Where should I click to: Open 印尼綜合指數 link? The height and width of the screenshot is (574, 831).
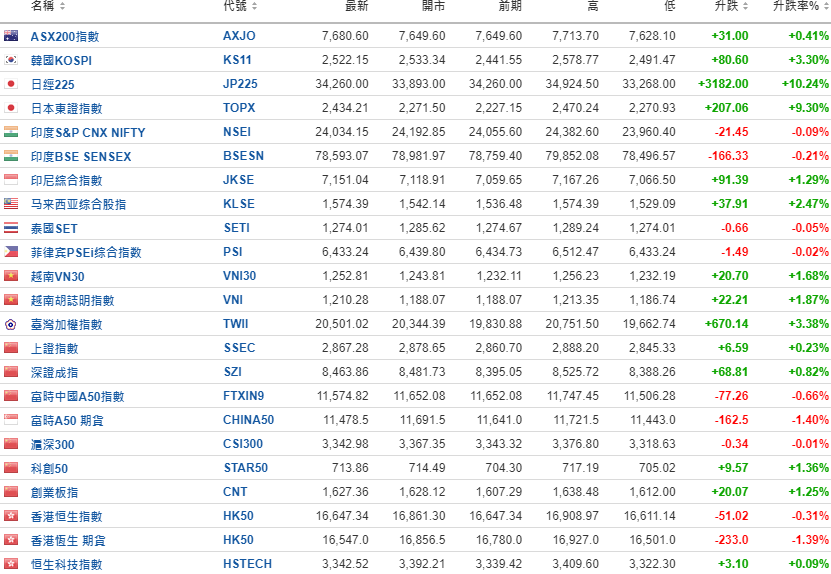coord(66,180)
